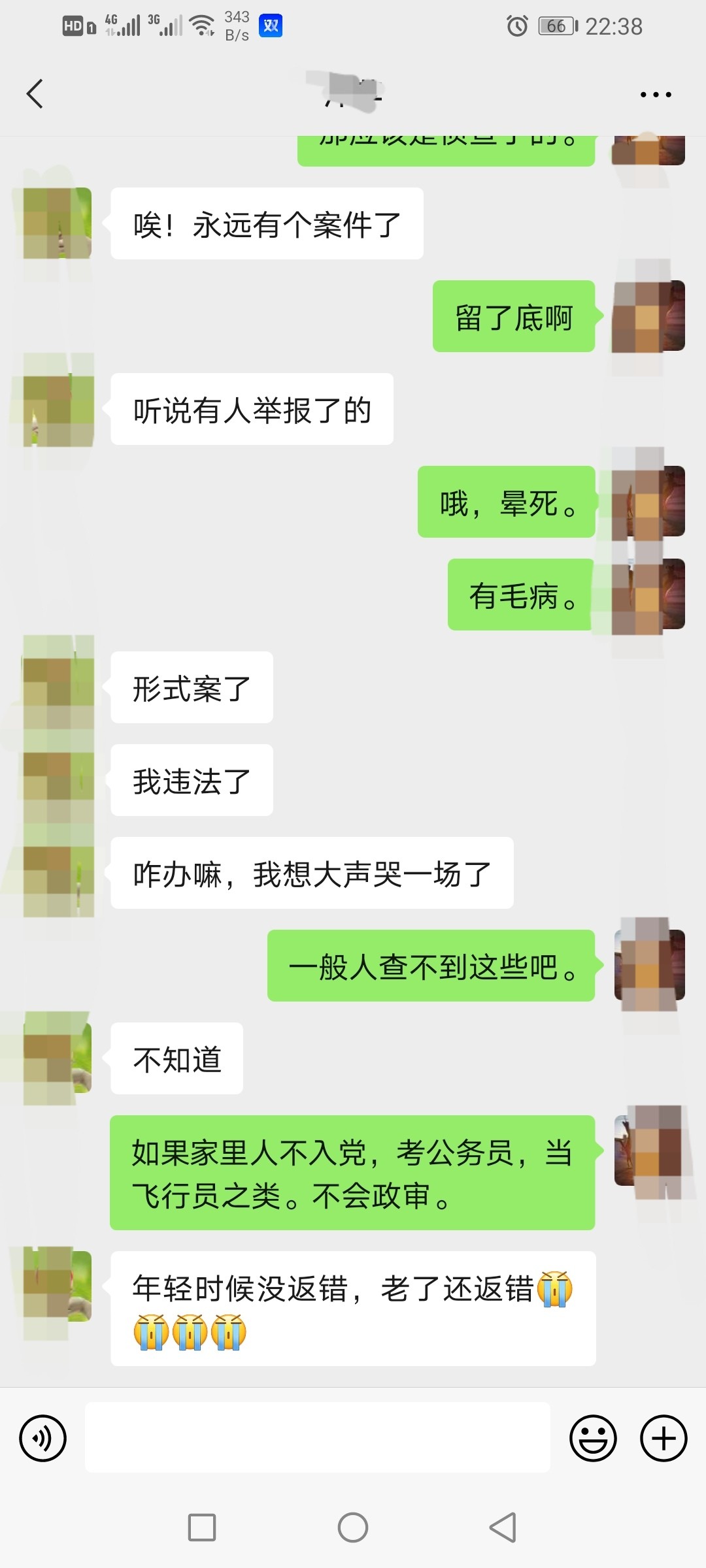This screenshot has height=1568, width=706.
Task: Open recent apps overview
Action: (202, 1527)
